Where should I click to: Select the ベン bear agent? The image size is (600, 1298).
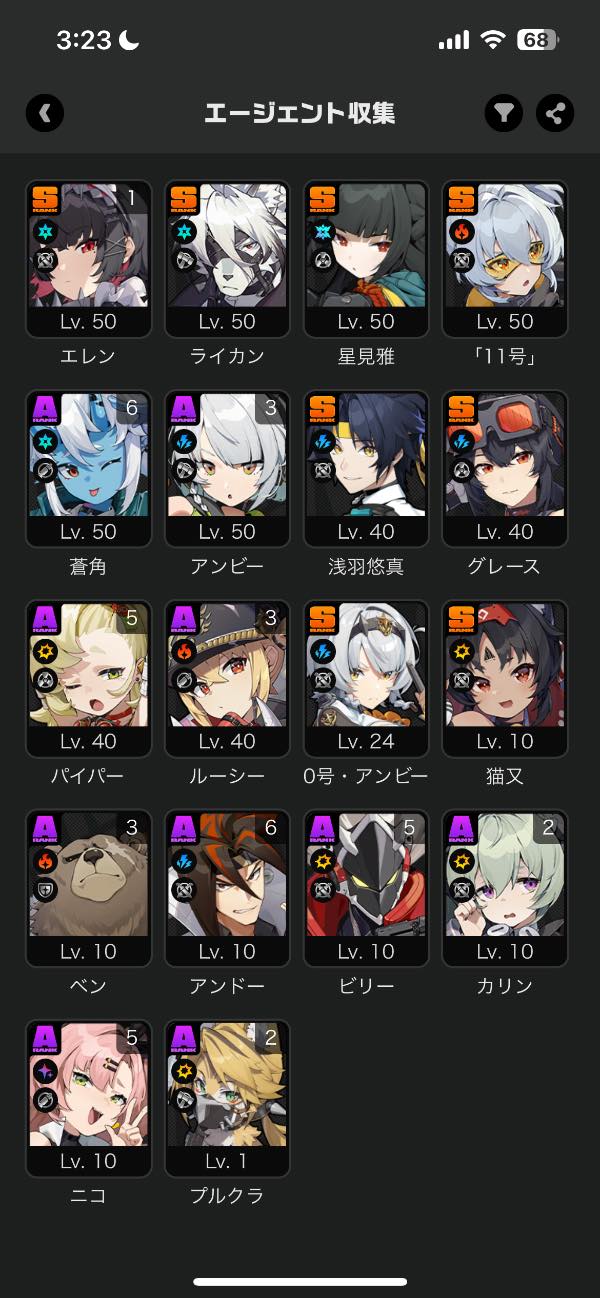pyautogui.click(x=88, y=889)
